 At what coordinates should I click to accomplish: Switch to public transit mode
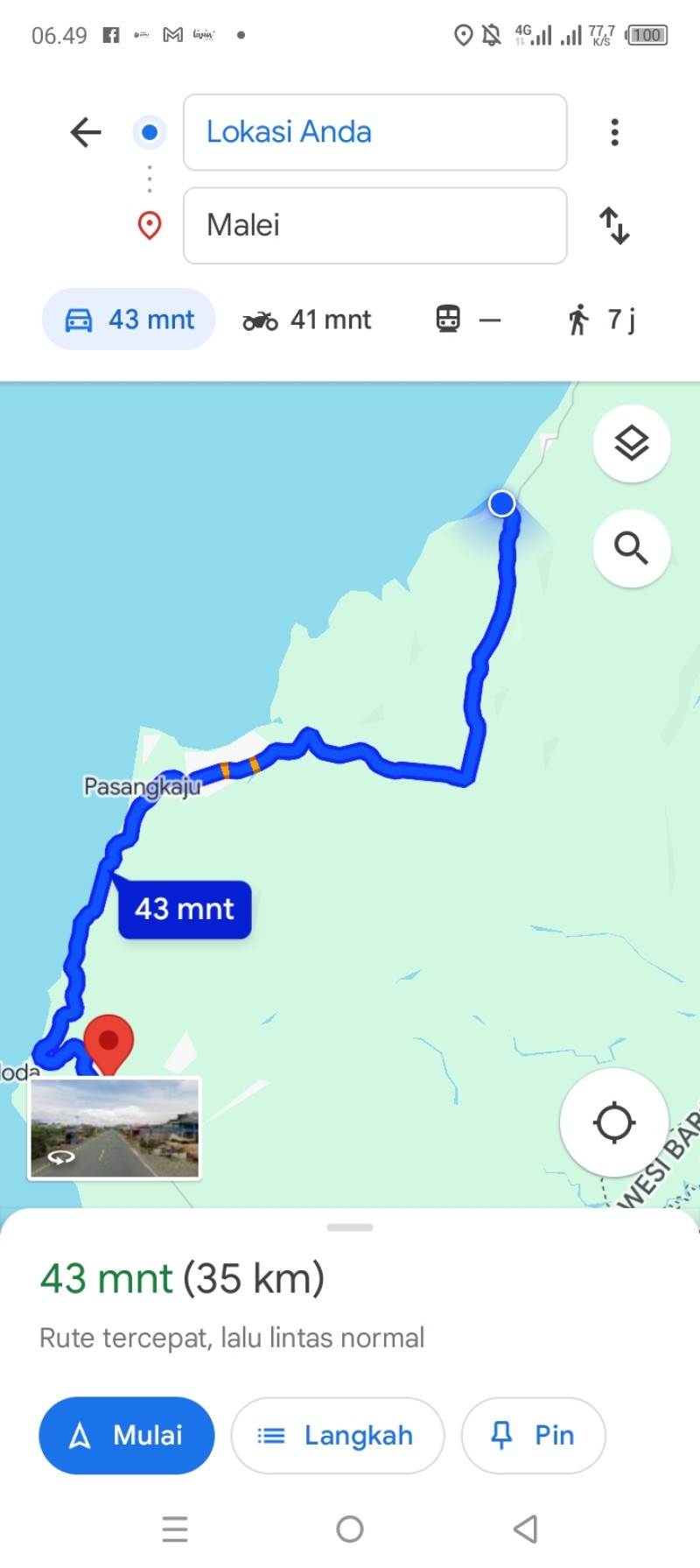click(469, 320)
